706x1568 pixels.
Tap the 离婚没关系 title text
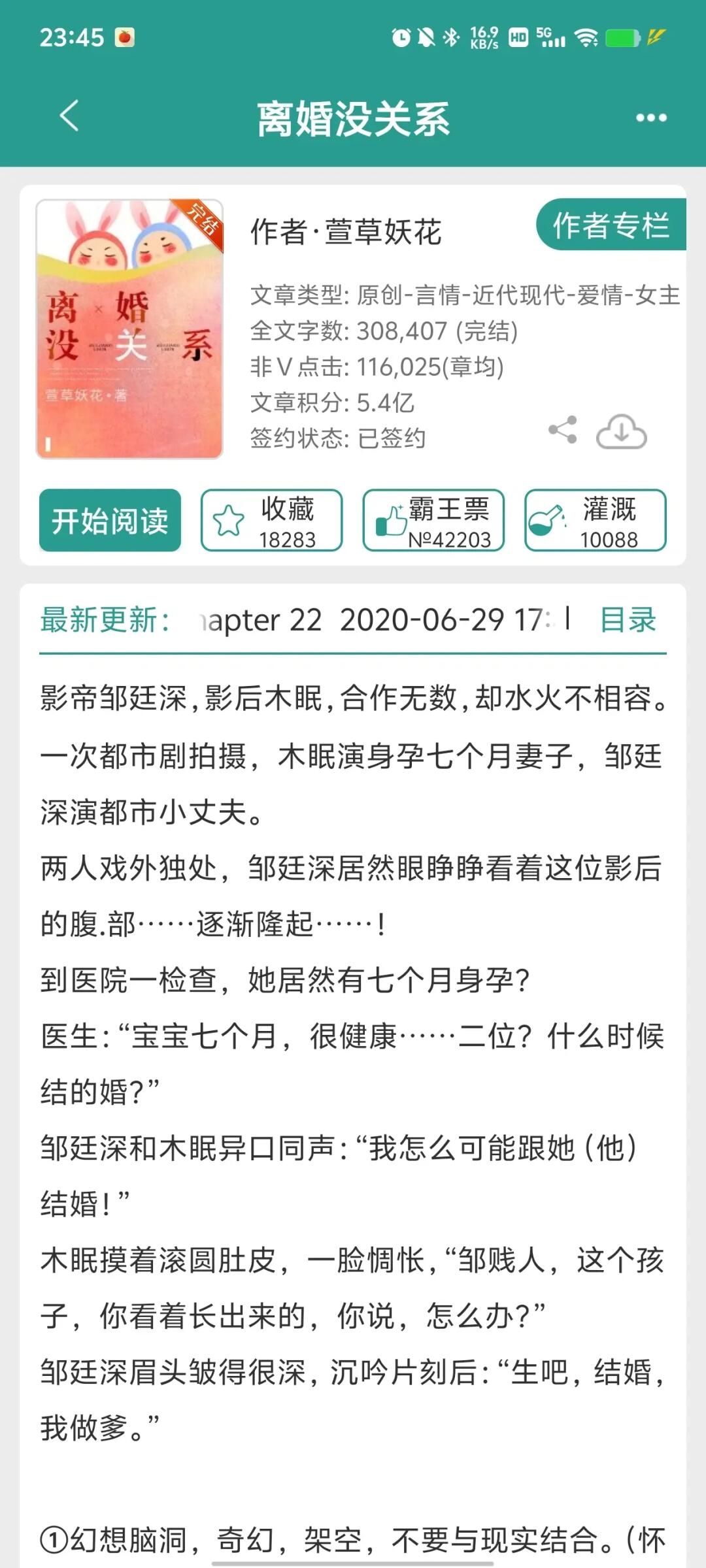coord(352,116)
